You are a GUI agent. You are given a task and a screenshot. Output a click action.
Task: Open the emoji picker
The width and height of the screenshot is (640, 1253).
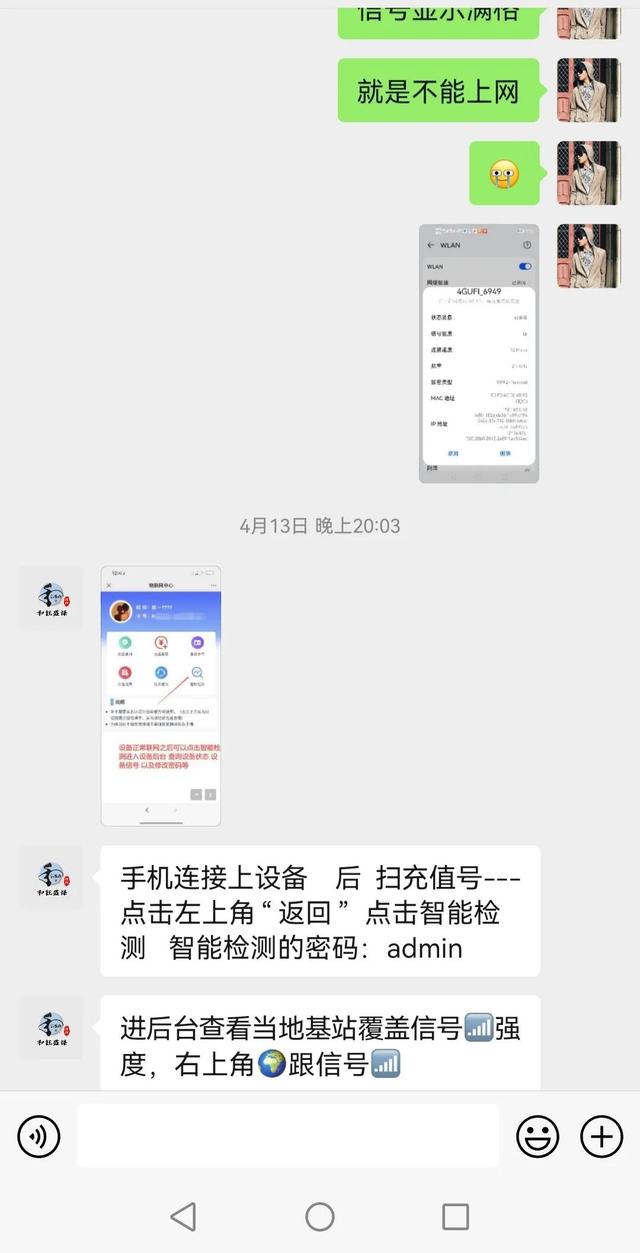[x=537, y=1136]
